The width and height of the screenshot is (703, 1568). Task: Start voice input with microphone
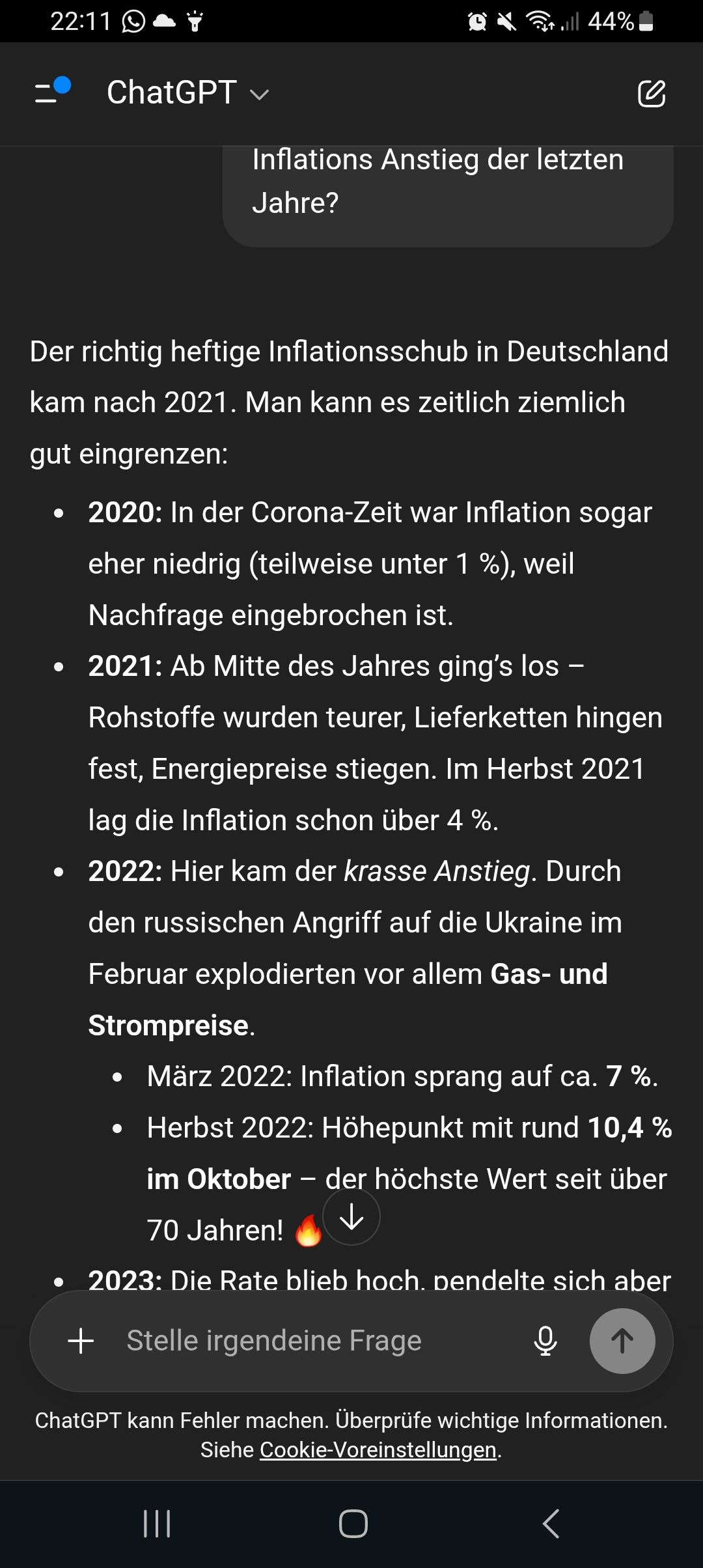pos(545,1341)
